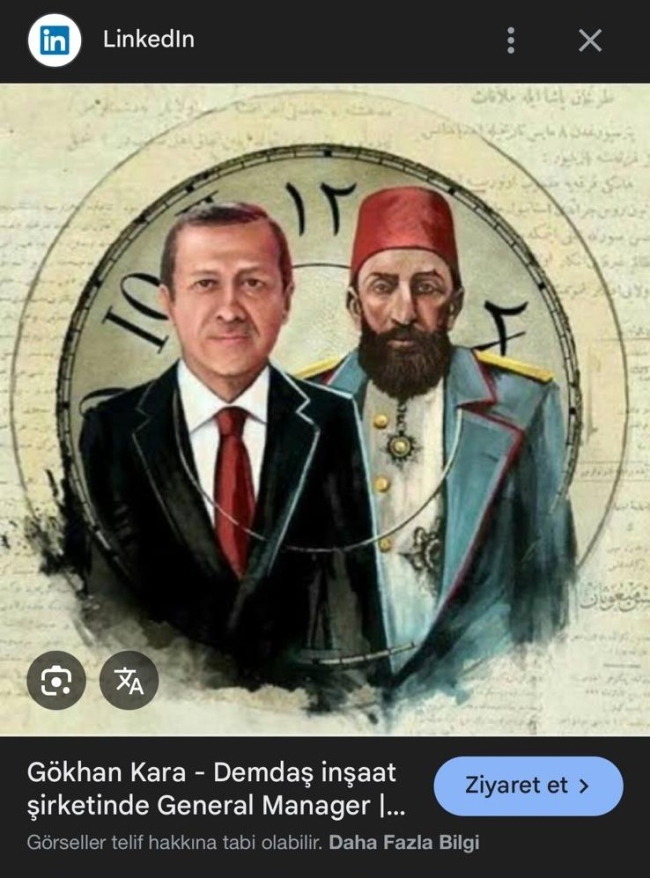Translate text in the image
Image resolution: width=650 pixels, height=878 pixels.
(130, 681)
